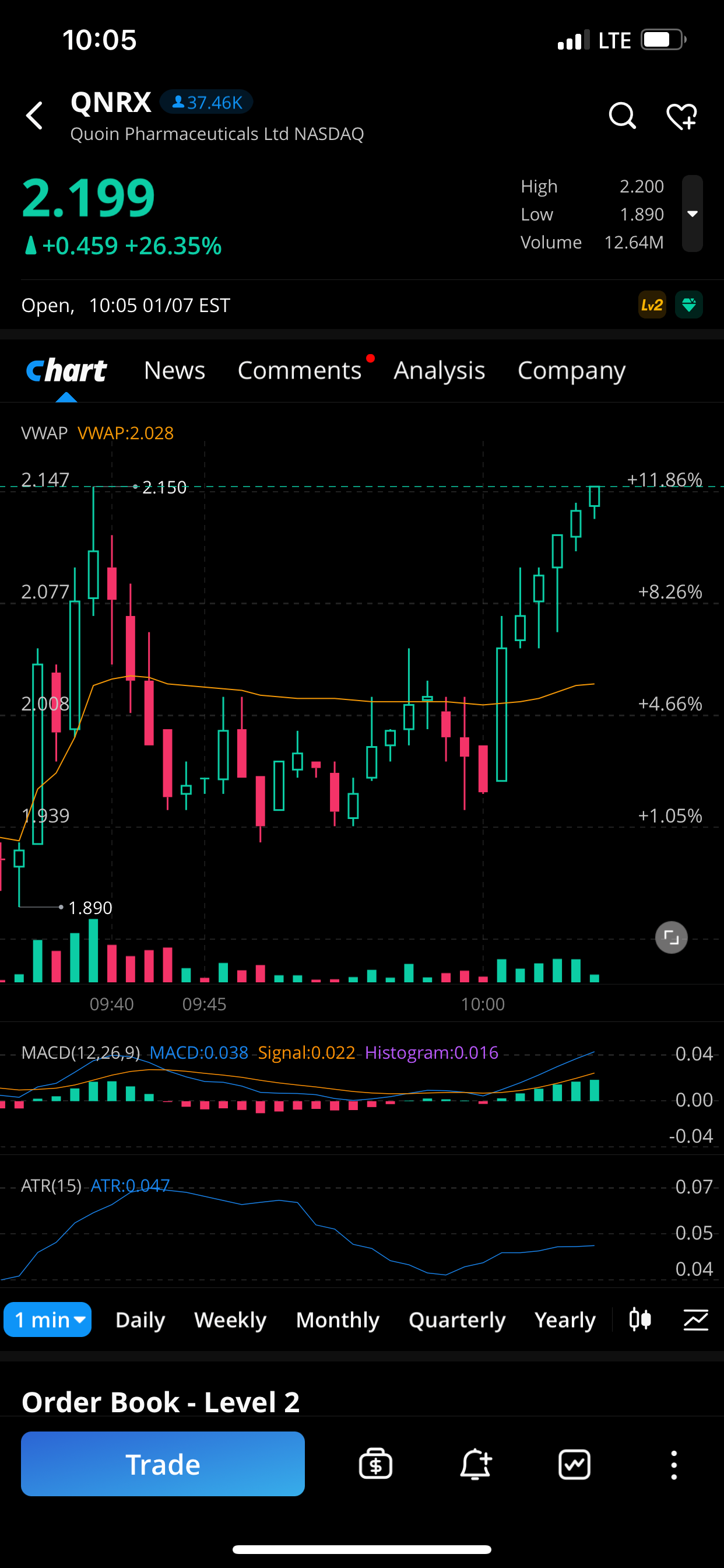Open Level 2 data badge

[x=652, y=305]
